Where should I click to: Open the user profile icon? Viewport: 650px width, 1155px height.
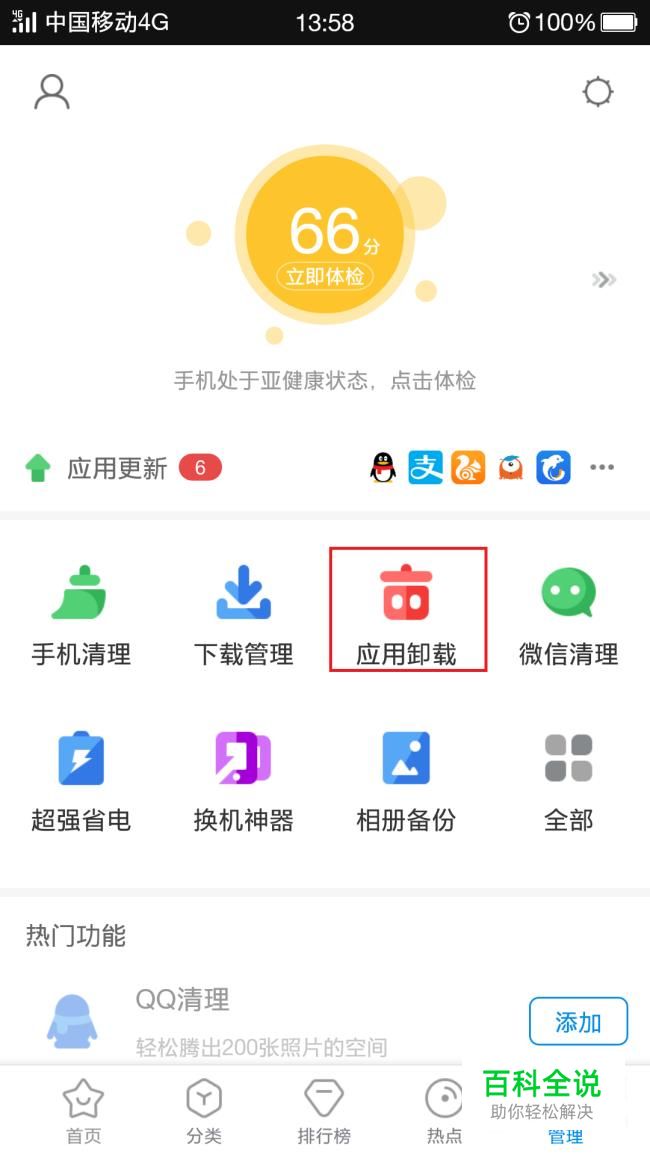[x=52, y=92]
